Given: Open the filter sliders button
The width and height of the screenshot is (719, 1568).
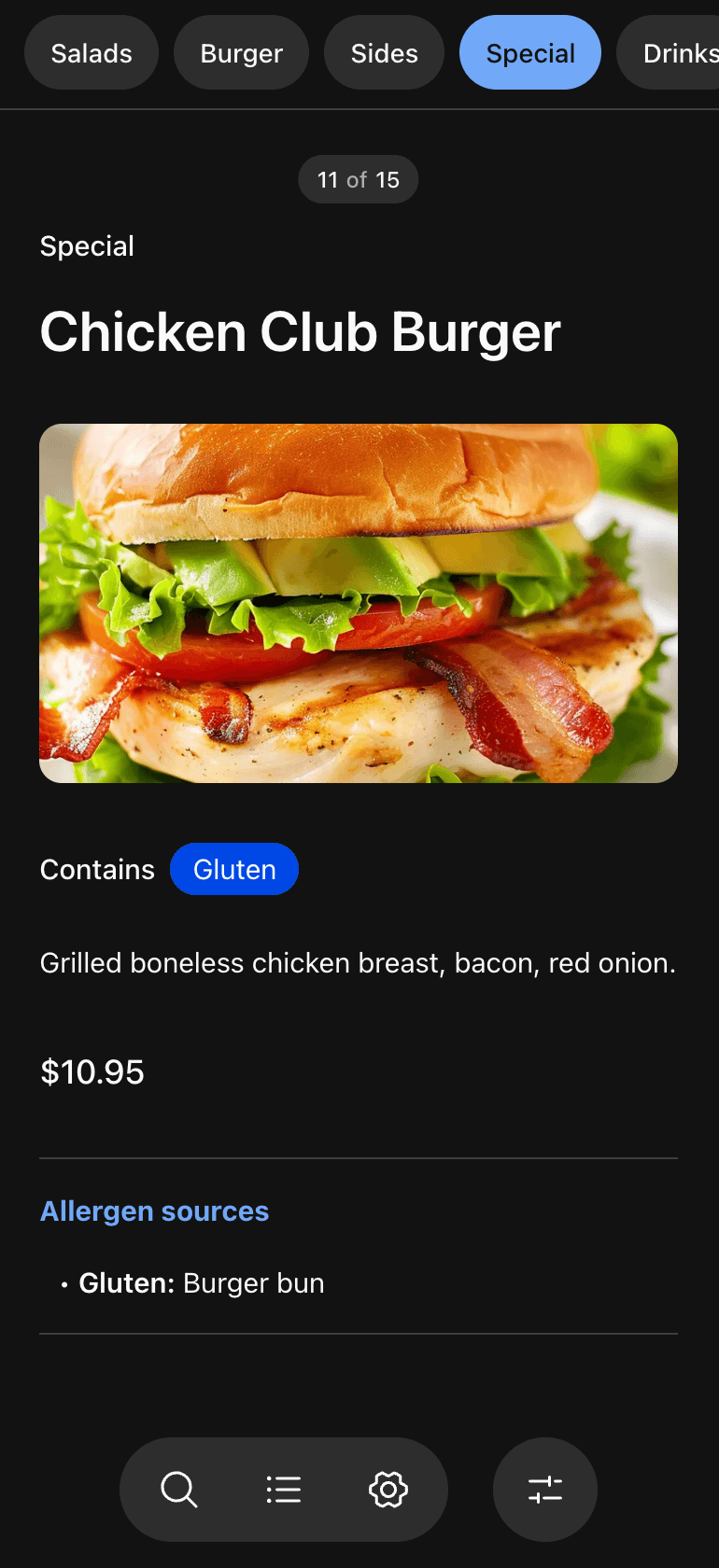Looking at the screenshot, I should (x=545, y=1490).
